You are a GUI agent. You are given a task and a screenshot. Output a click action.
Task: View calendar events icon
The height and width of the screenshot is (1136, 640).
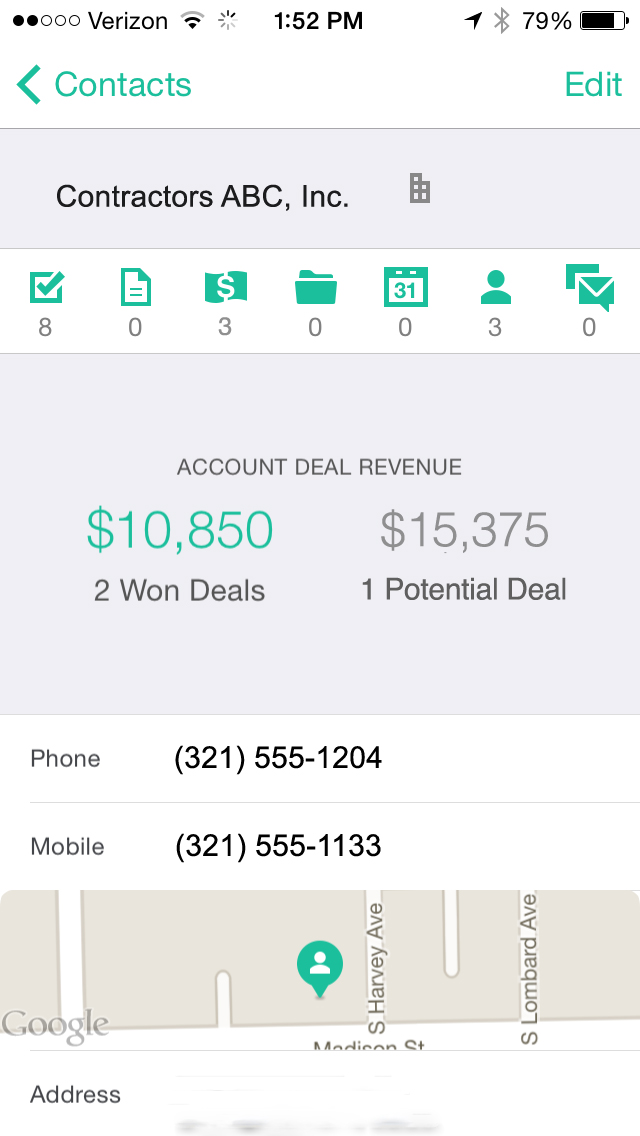[405, 288]
